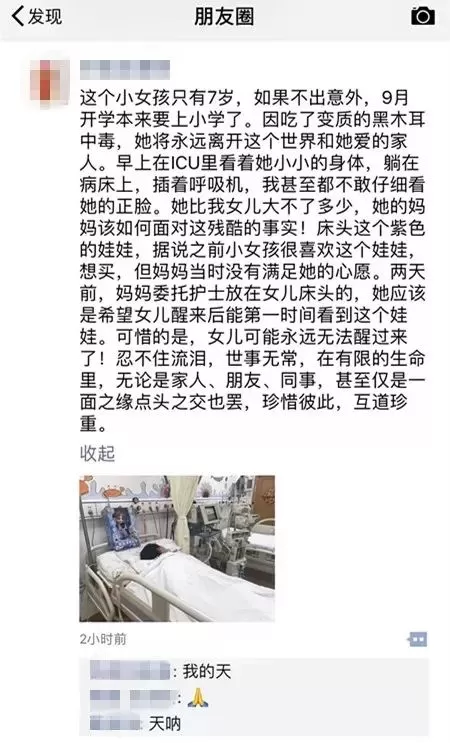Screen dimensions: 450x743
Task: Open the poster's profile avatar
Action: [x=50, y=81]
